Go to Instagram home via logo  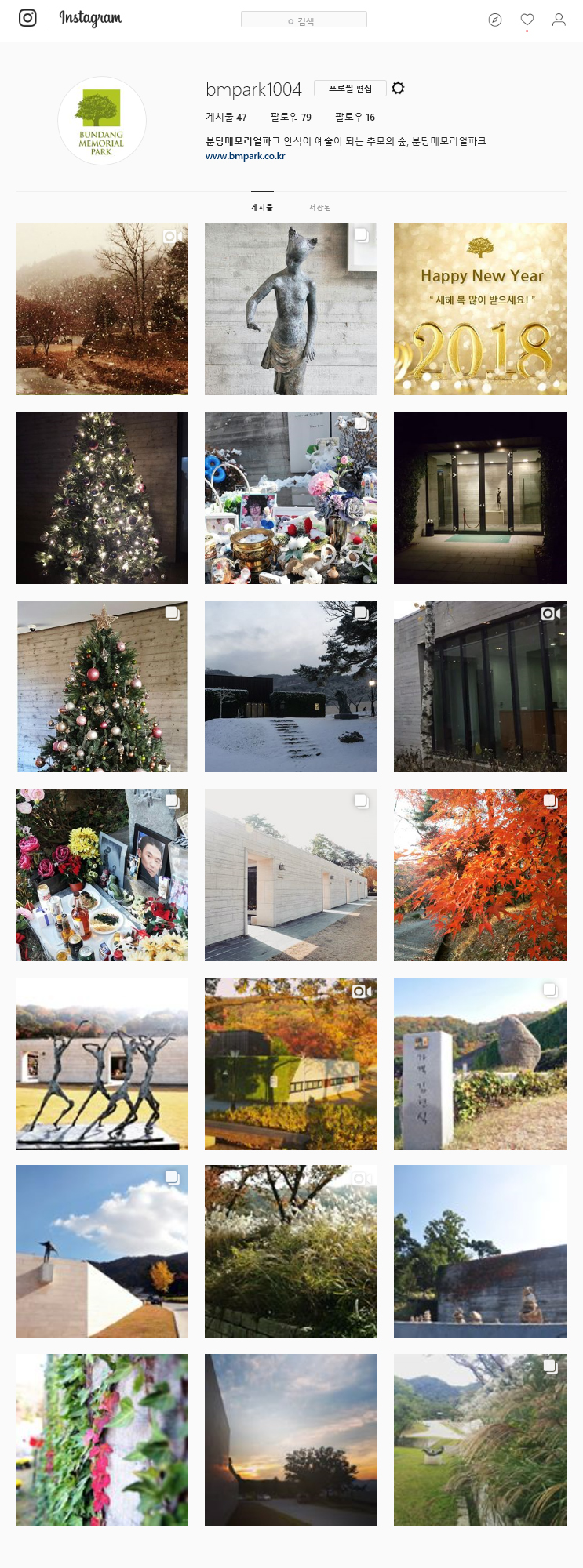[90, 18]
